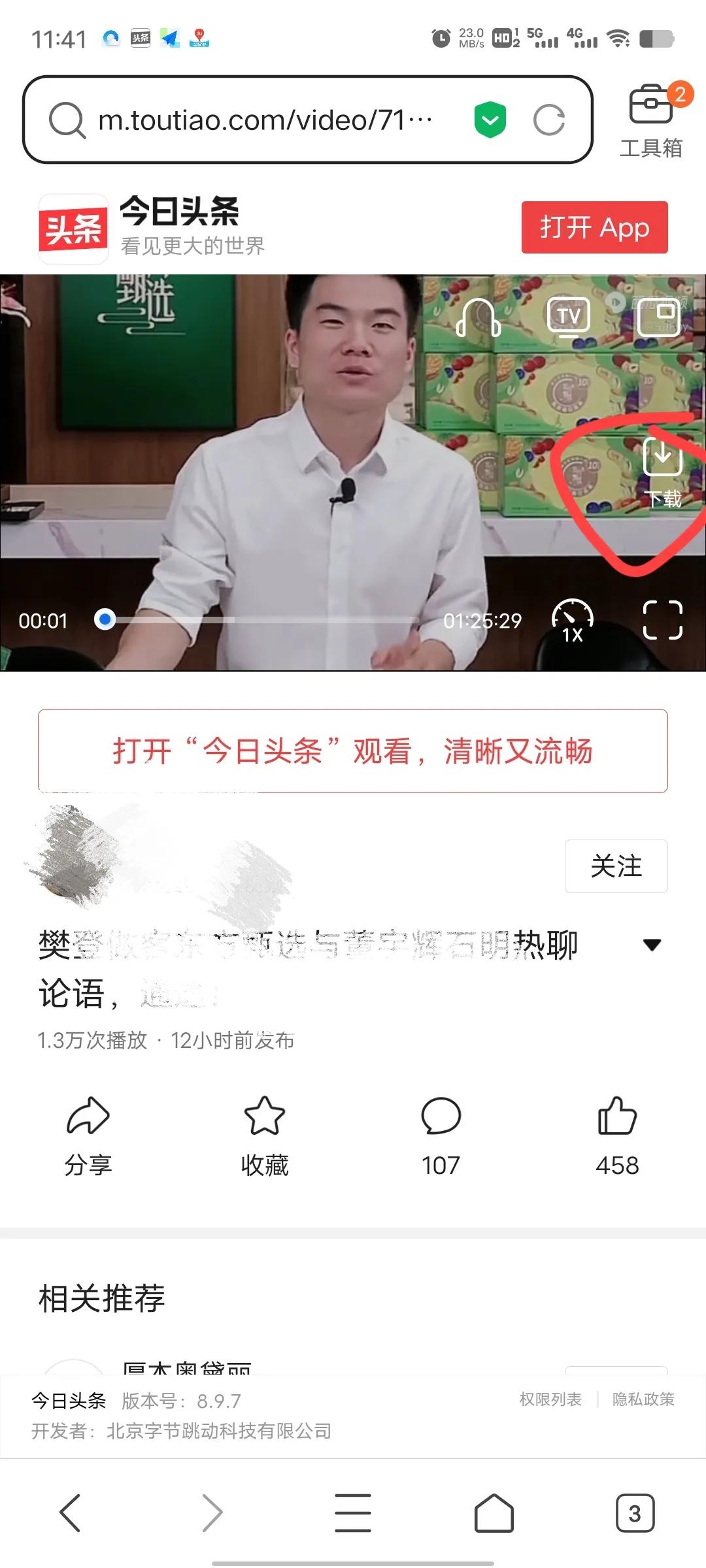Open the browser tabs counter showing 3
Image resolution: width=706 pixels, height=1568 pixels.
635,1513
